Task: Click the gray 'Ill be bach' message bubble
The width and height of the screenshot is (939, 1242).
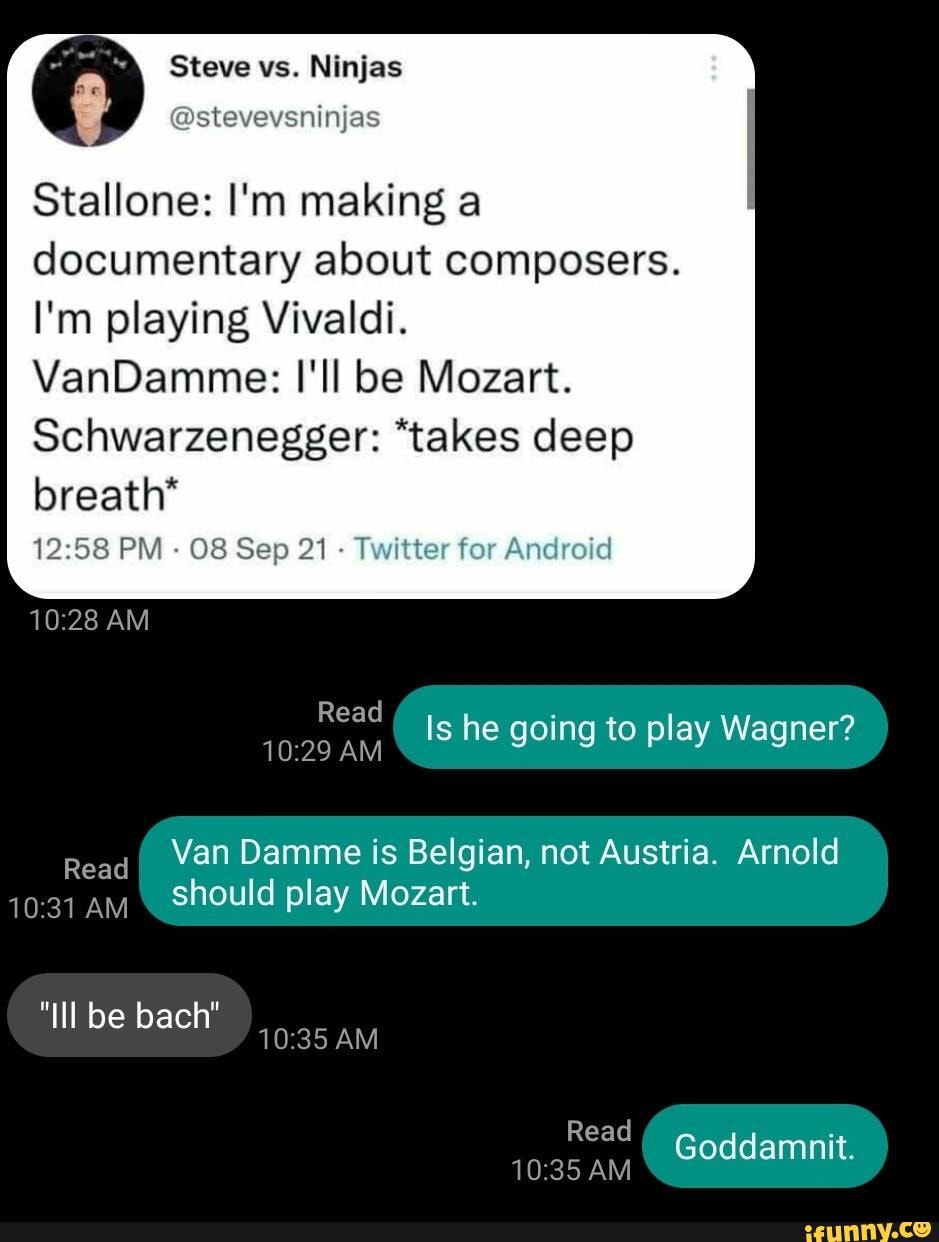Action: tap(129, 1014)
